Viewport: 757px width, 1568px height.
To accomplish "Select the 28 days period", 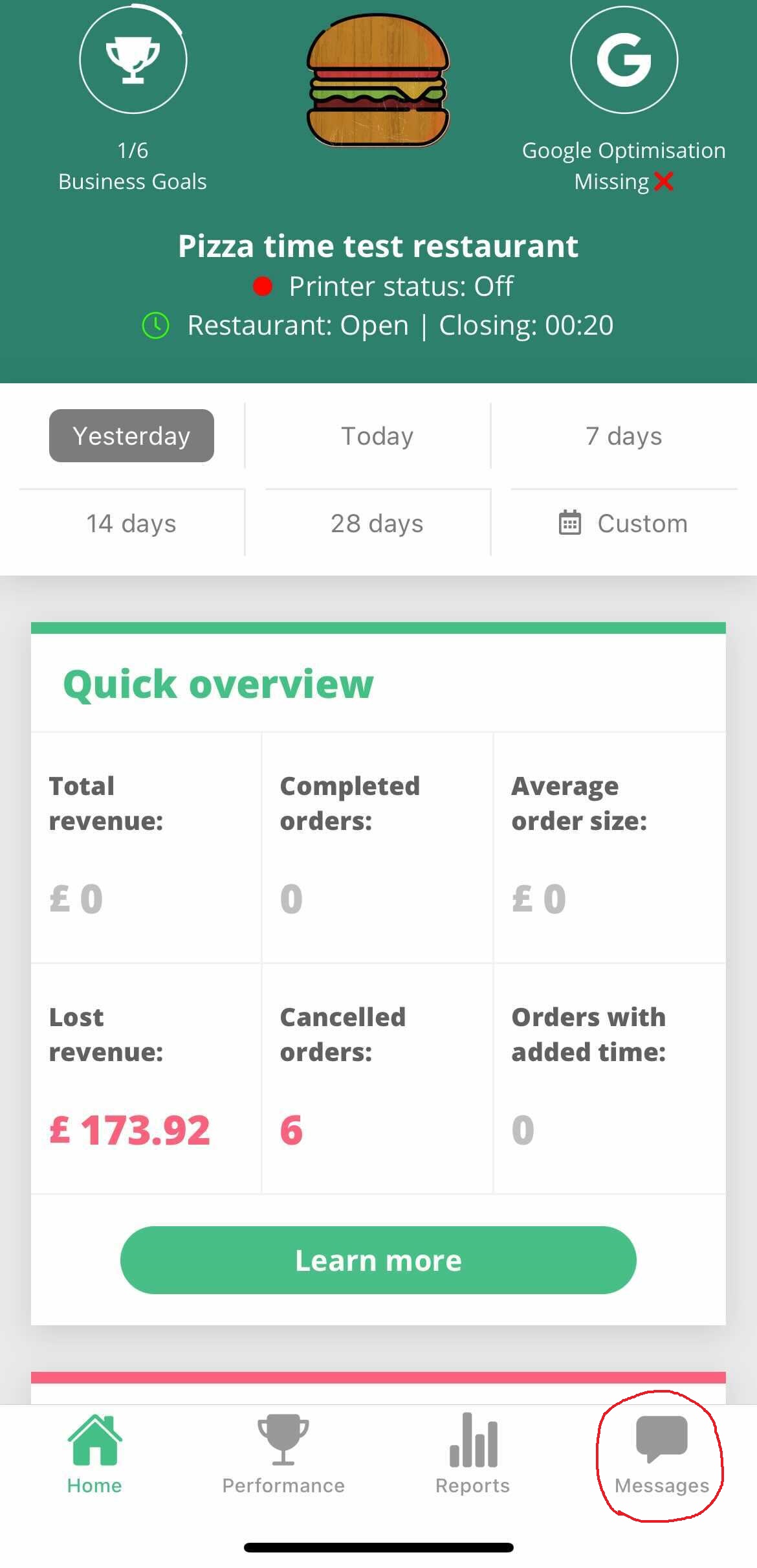I will tap(377, 522).
